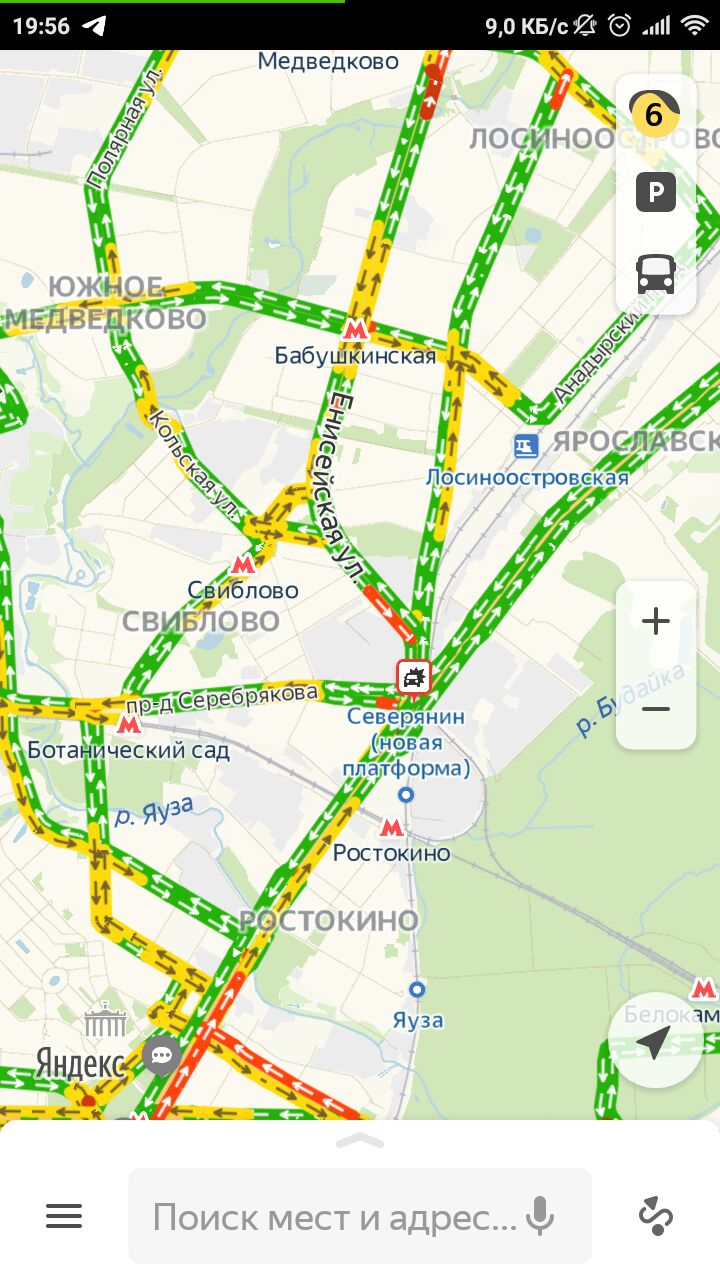Screen dimensions: 720x1280
Task: Zoom out with the minus button
Action: coord(656,709)
